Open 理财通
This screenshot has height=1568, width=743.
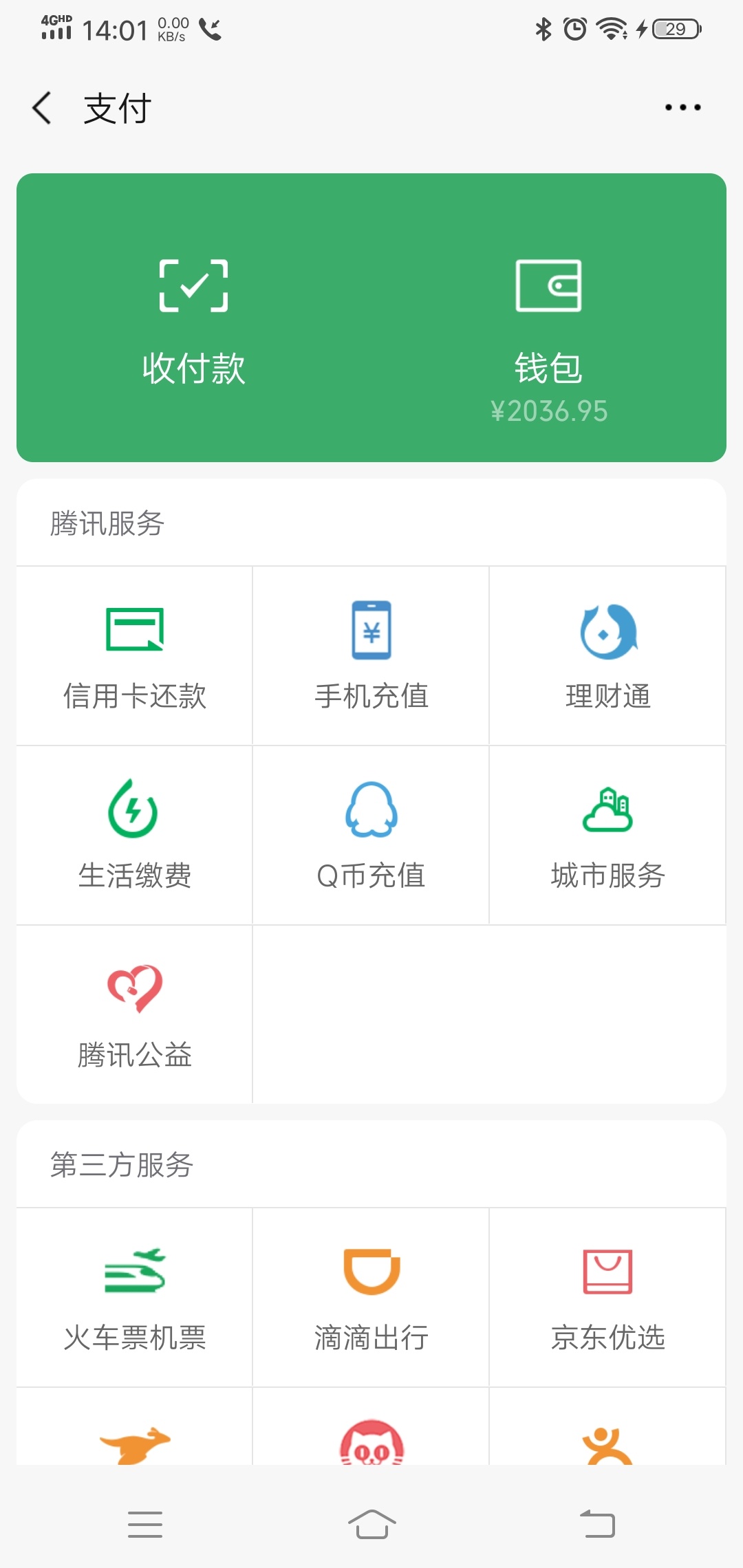[607, 656]
